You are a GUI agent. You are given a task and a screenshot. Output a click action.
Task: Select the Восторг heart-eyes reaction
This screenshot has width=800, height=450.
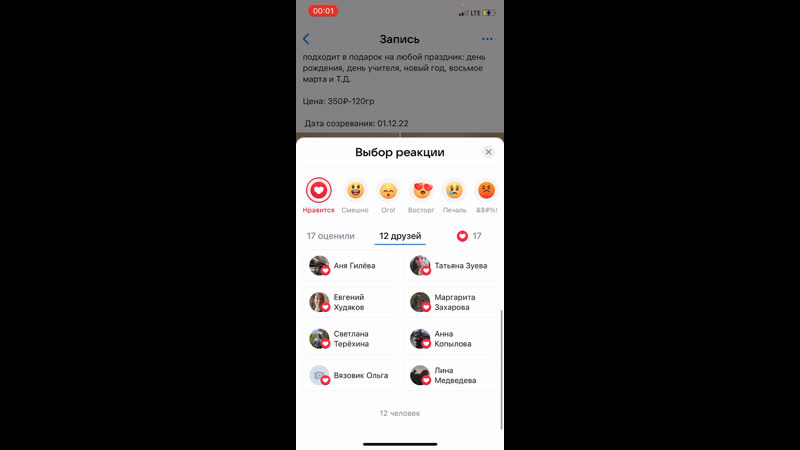(x=422, y=190)
